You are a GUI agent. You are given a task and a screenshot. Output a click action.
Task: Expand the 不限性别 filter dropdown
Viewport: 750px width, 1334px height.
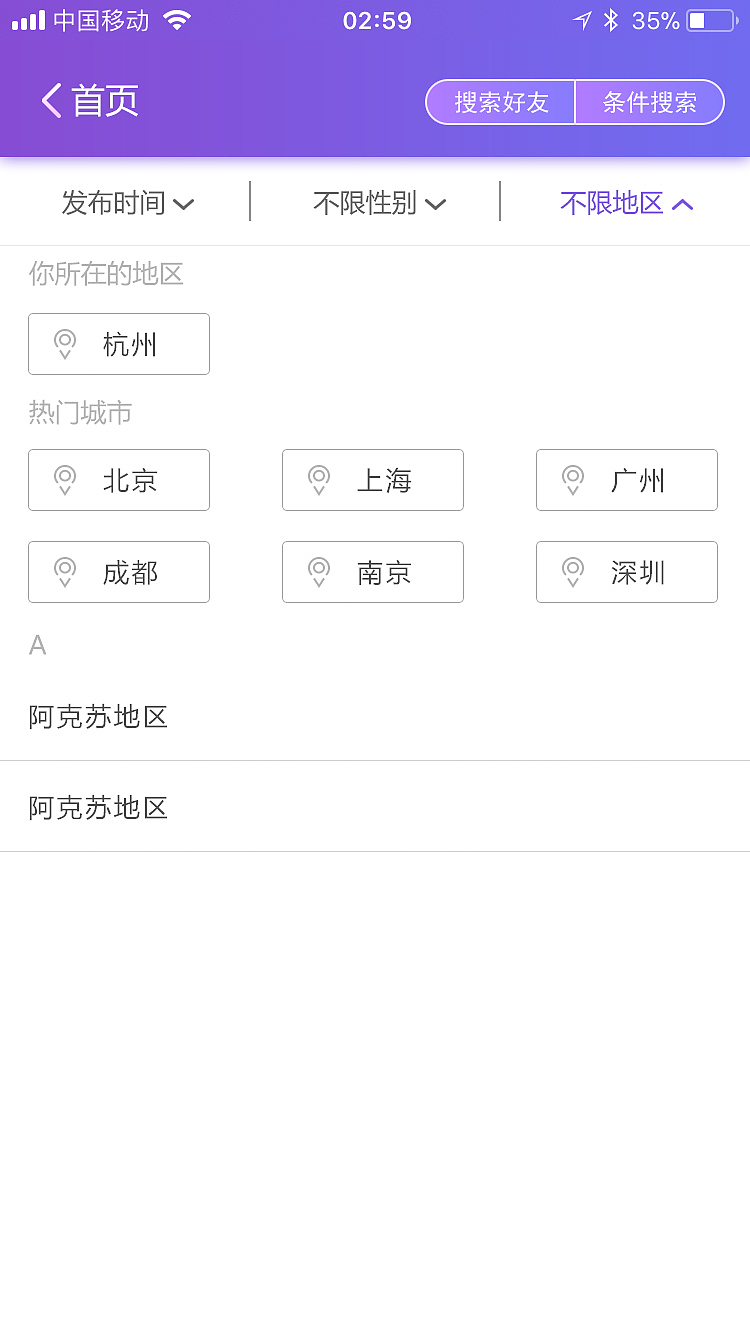[x=380, y=202]
